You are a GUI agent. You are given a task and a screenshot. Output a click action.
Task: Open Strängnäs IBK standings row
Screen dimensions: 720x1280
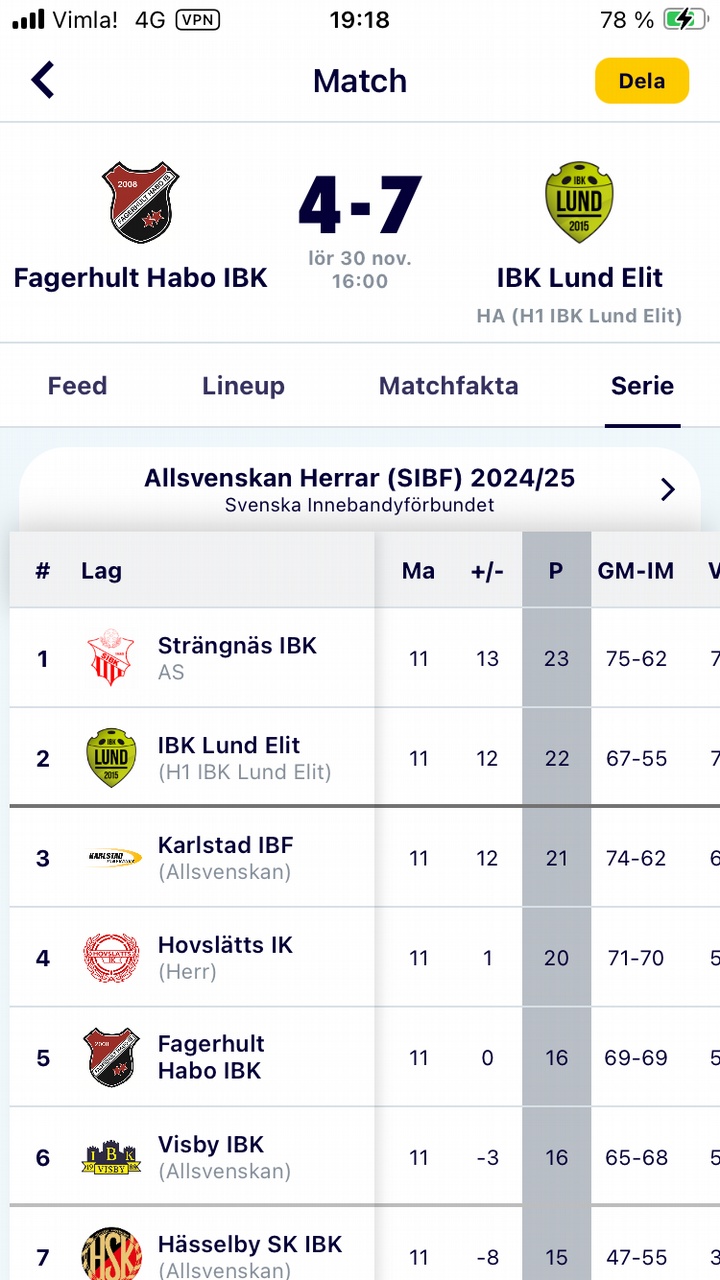[237, 658]
